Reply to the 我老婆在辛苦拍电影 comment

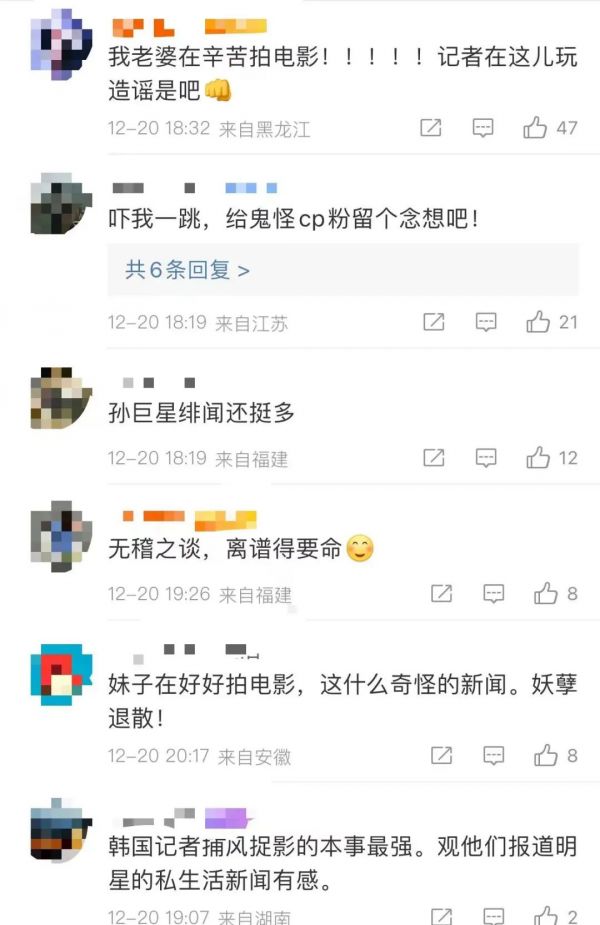(x=483, y=128)
